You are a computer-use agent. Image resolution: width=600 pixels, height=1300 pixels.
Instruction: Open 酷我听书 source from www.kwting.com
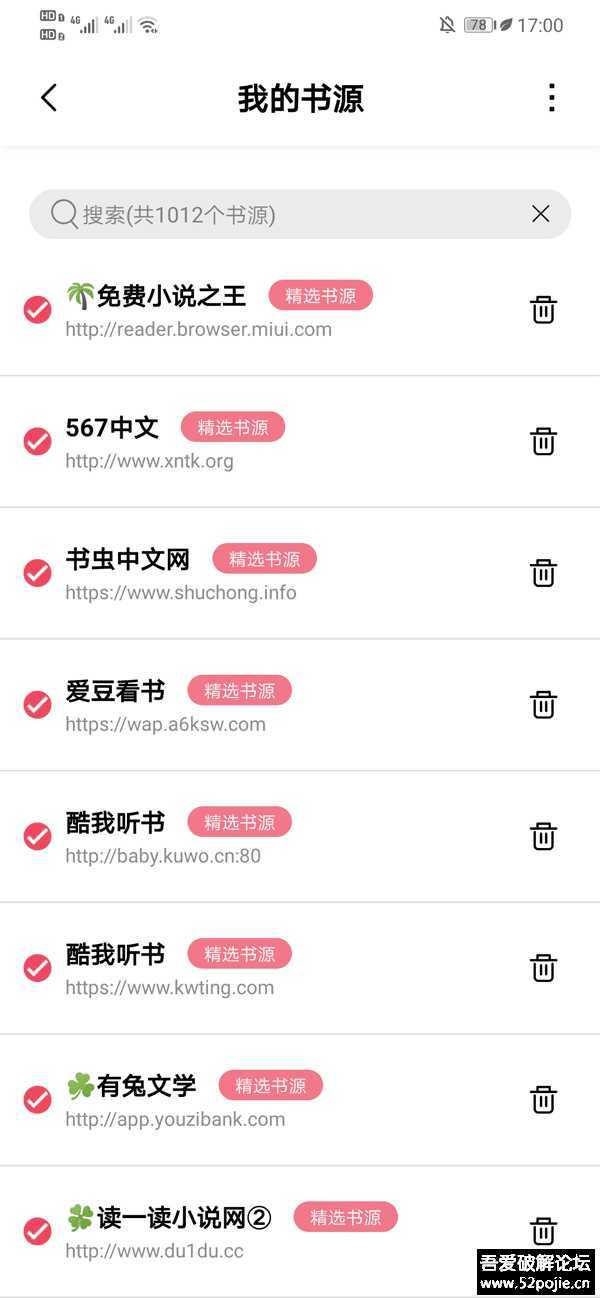115,954
